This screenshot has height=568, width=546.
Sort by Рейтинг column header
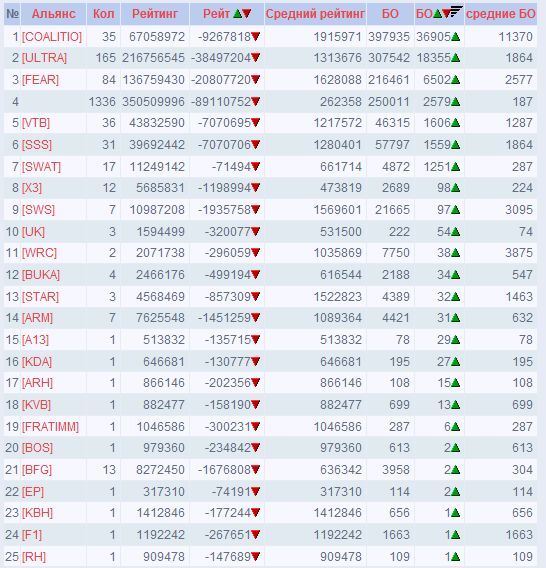[155, 14]
